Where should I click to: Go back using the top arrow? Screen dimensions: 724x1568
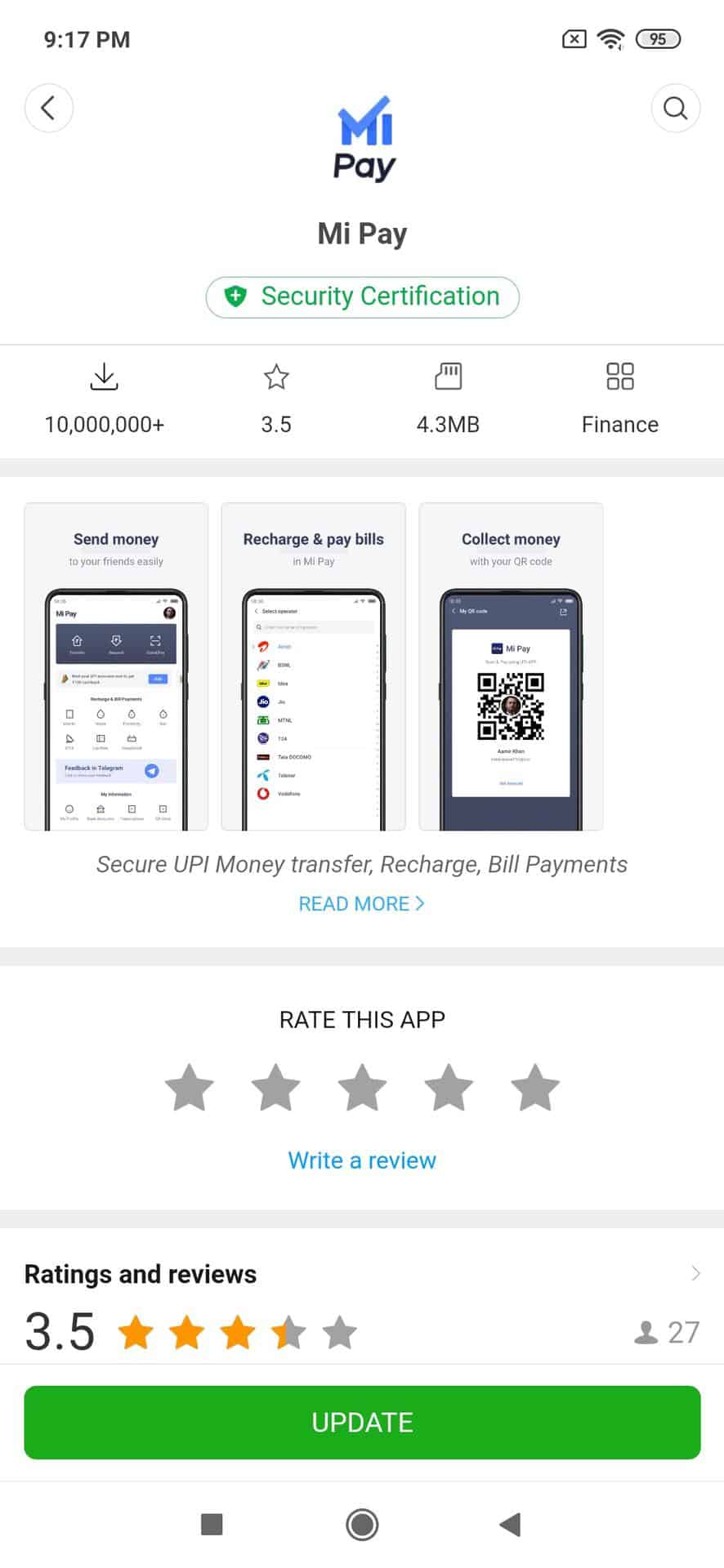click(48, 108)
